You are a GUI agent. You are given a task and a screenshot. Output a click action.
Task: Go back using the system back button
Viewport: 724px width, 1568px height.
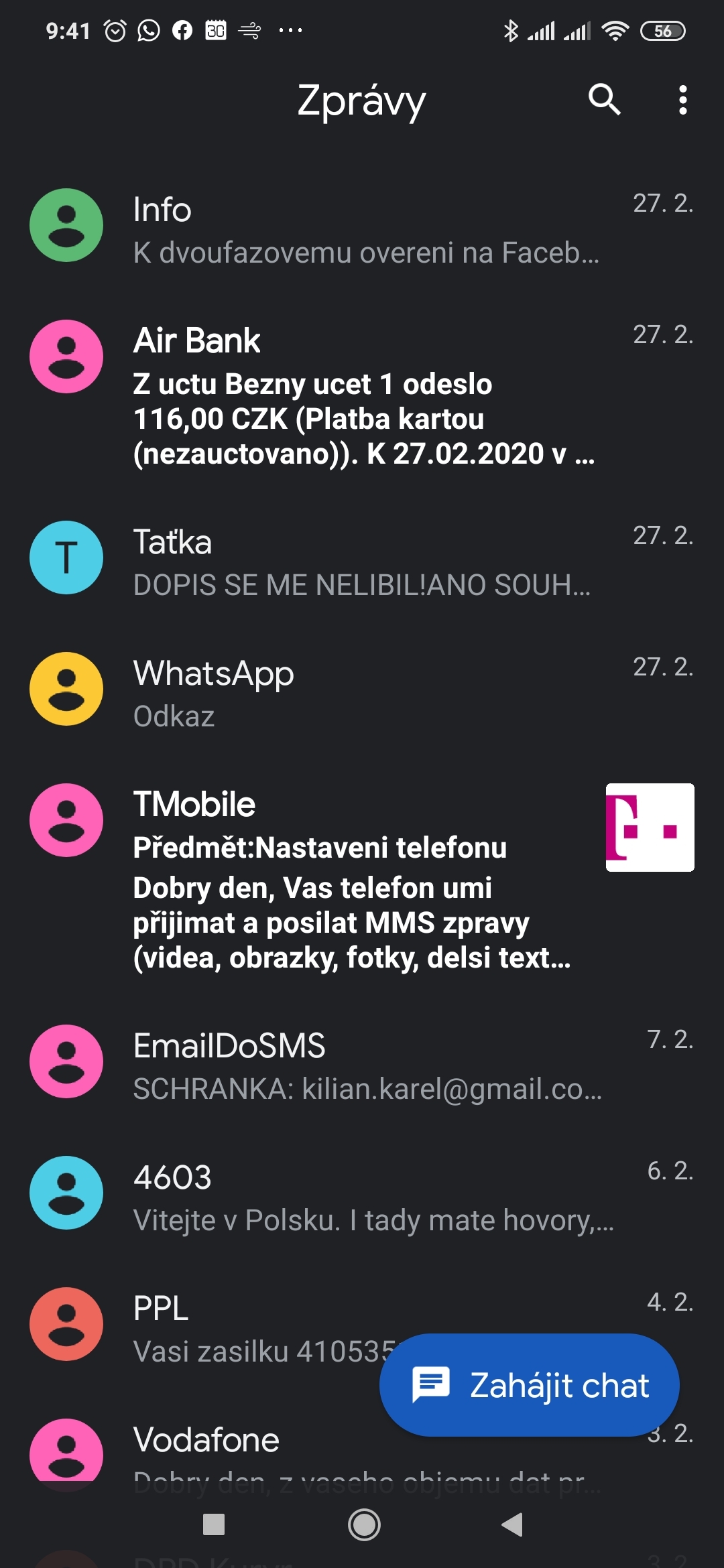tap(512, 1525)
